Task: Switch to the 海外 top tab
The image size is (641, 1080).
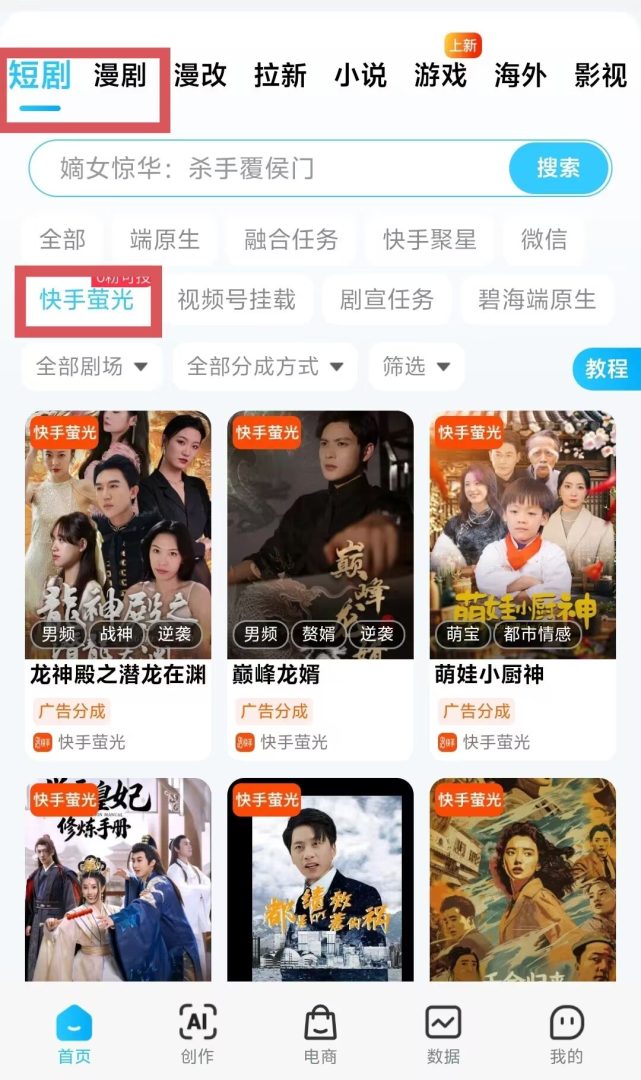Action: (x=520, y=75)
